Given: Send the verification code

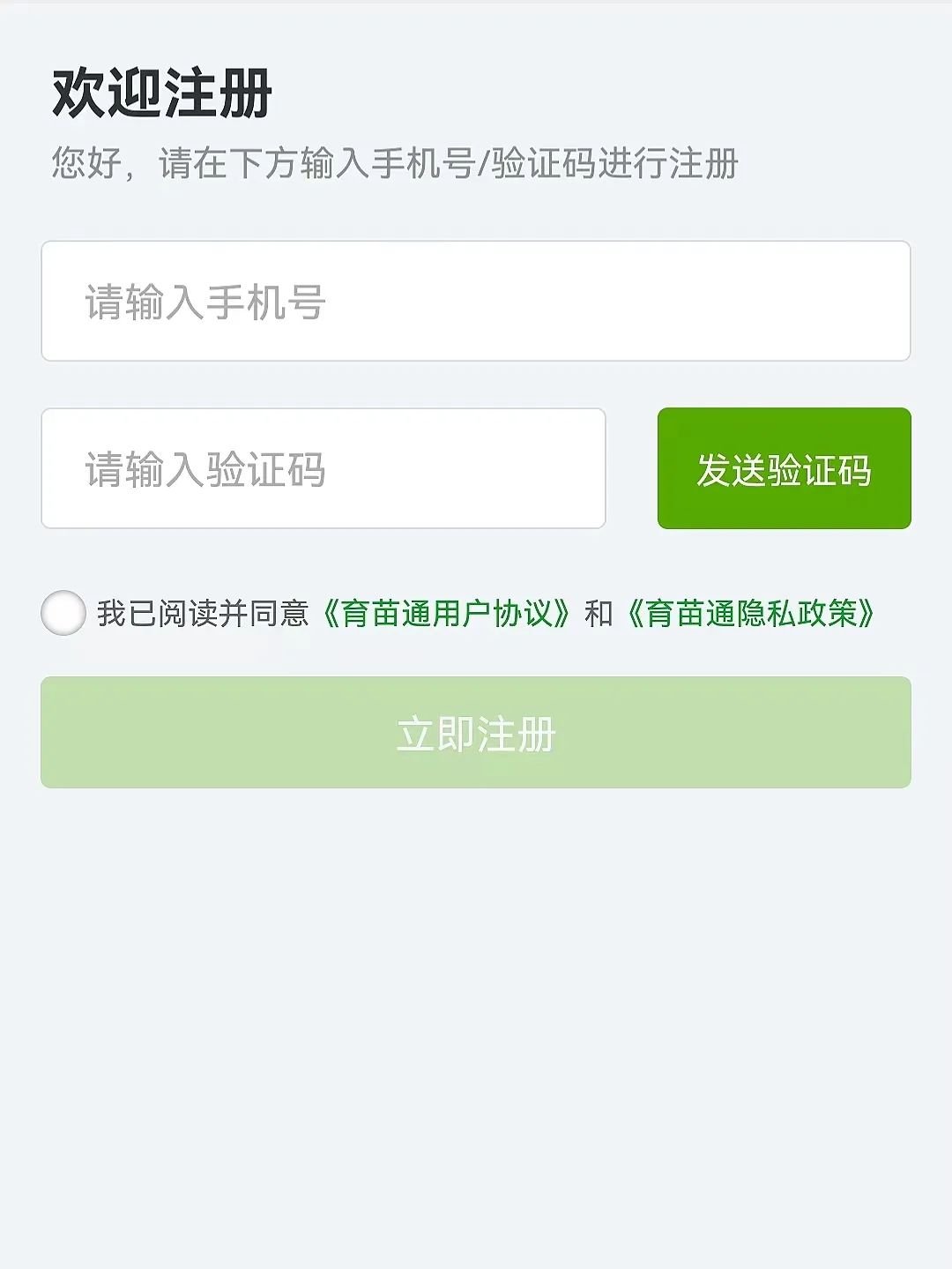Looking at the screenshot, I should [x=784, y=468].
